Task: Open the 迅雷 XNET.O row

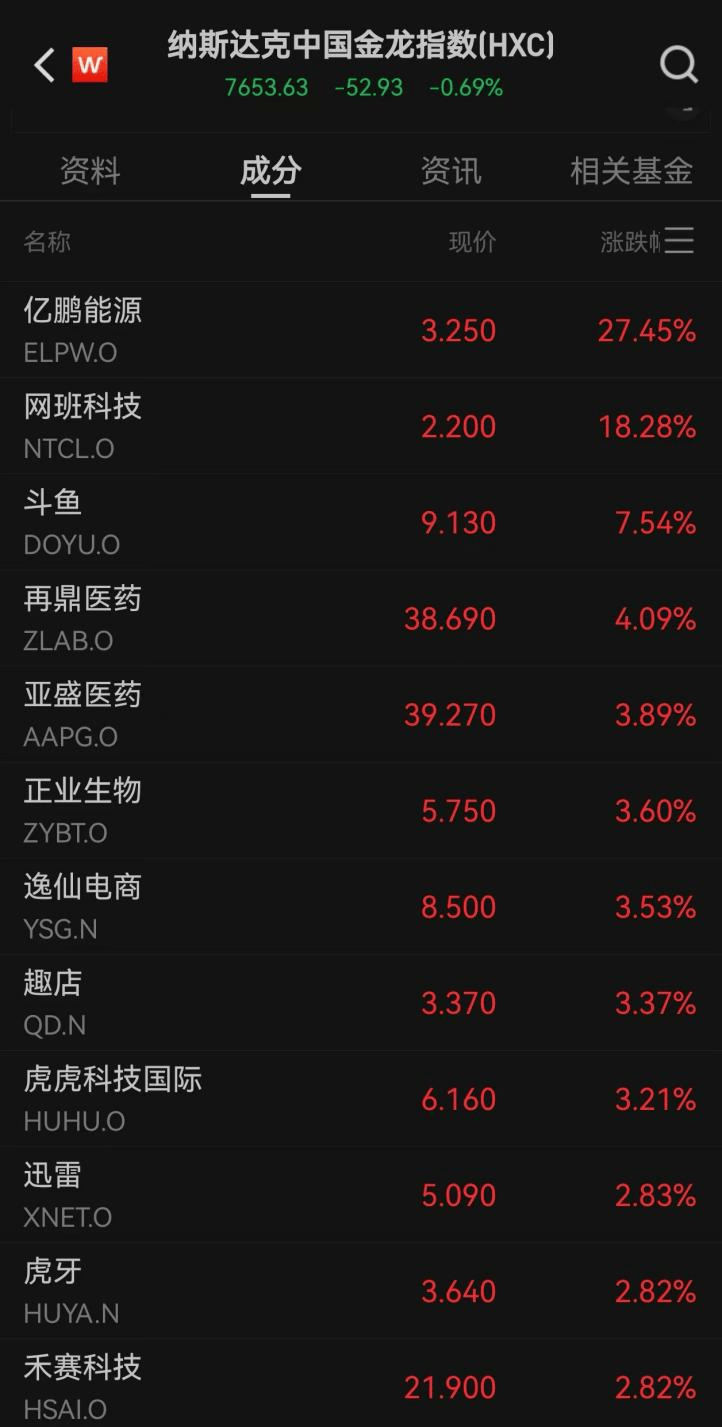Action: [361, 1194]
